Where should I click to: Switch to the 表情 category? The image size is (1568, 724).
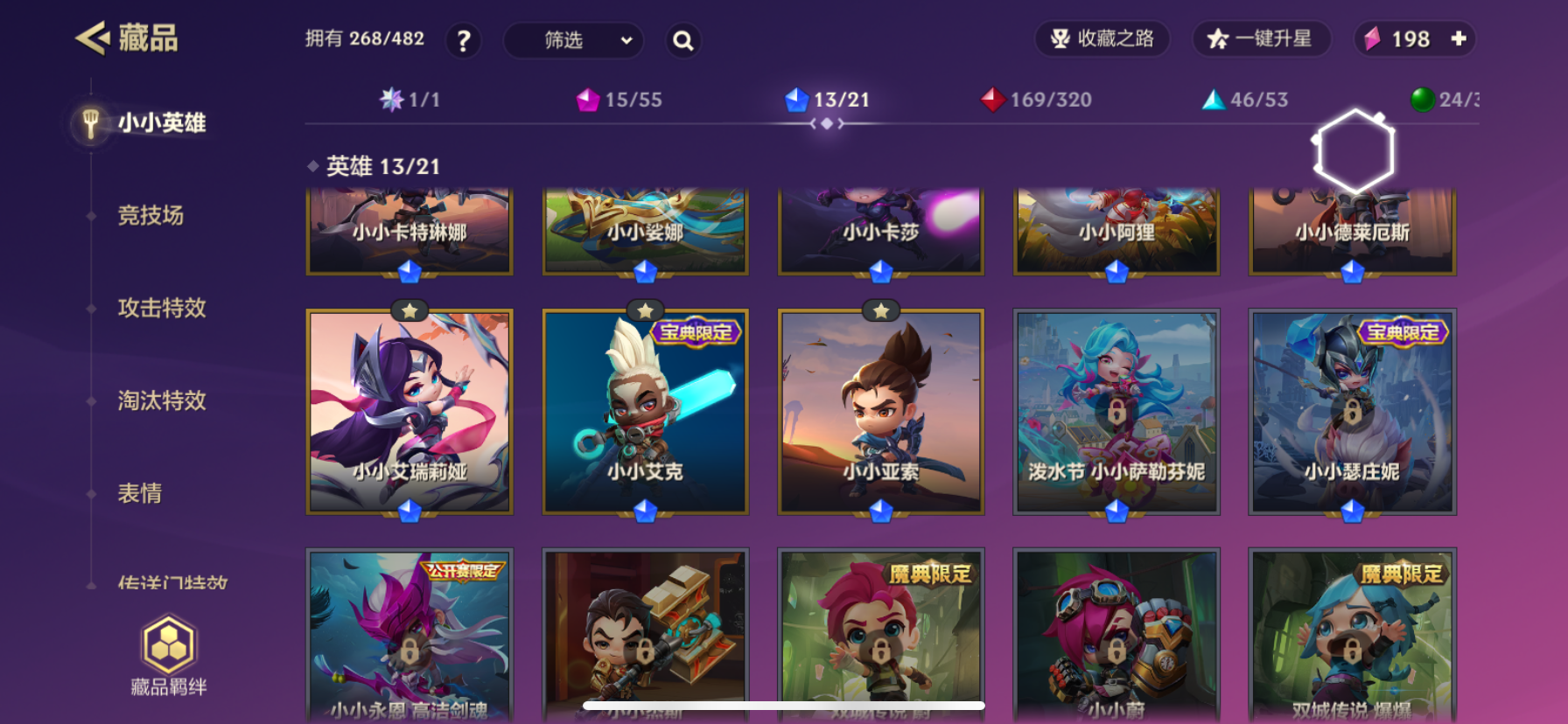point(140,493)
